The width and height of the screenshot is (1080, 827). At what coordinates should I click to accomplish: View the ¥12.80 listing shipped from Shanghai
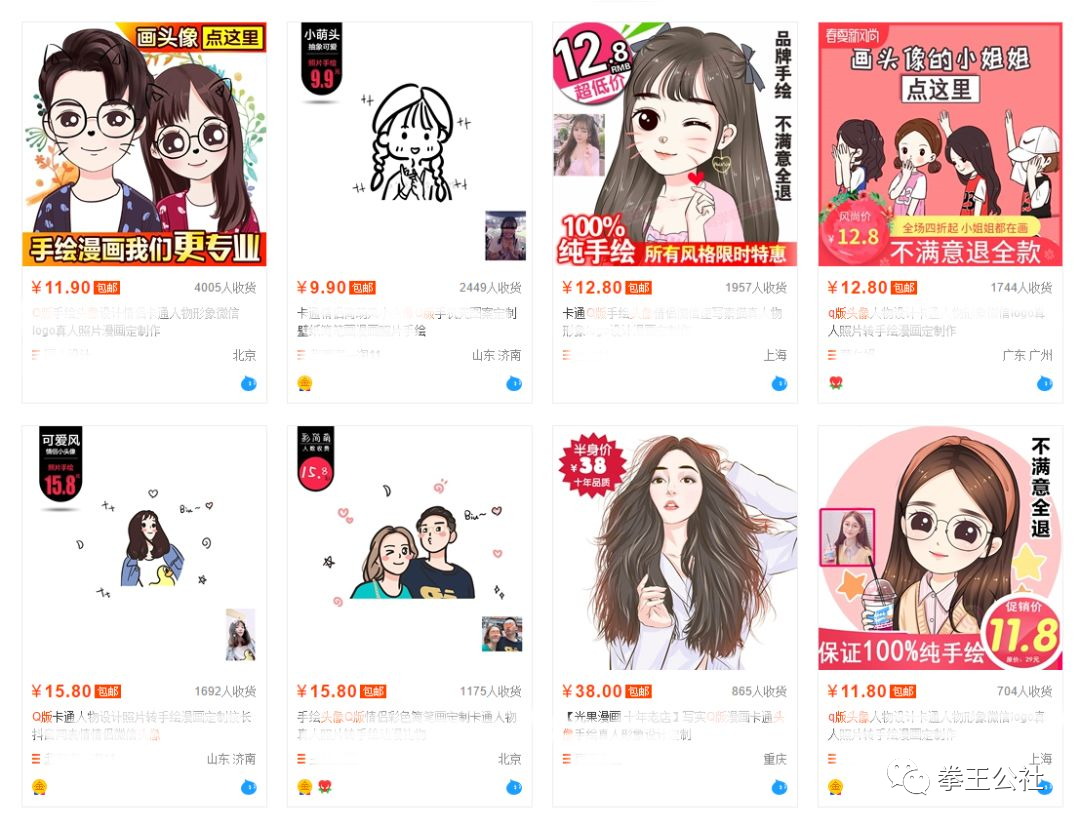(675, 144)
